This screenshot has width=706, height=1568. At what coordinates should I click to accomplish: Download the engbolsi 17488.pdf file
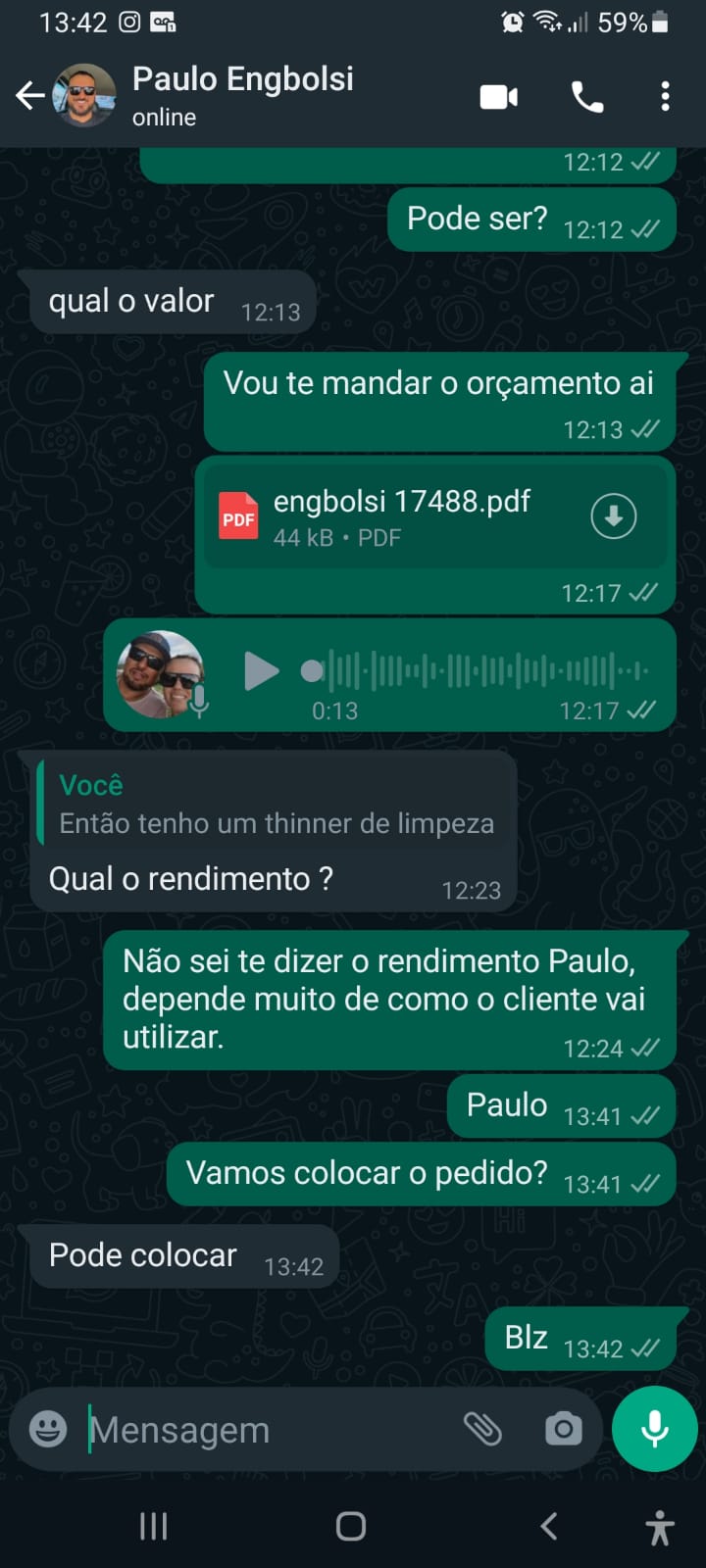(613, 516)
